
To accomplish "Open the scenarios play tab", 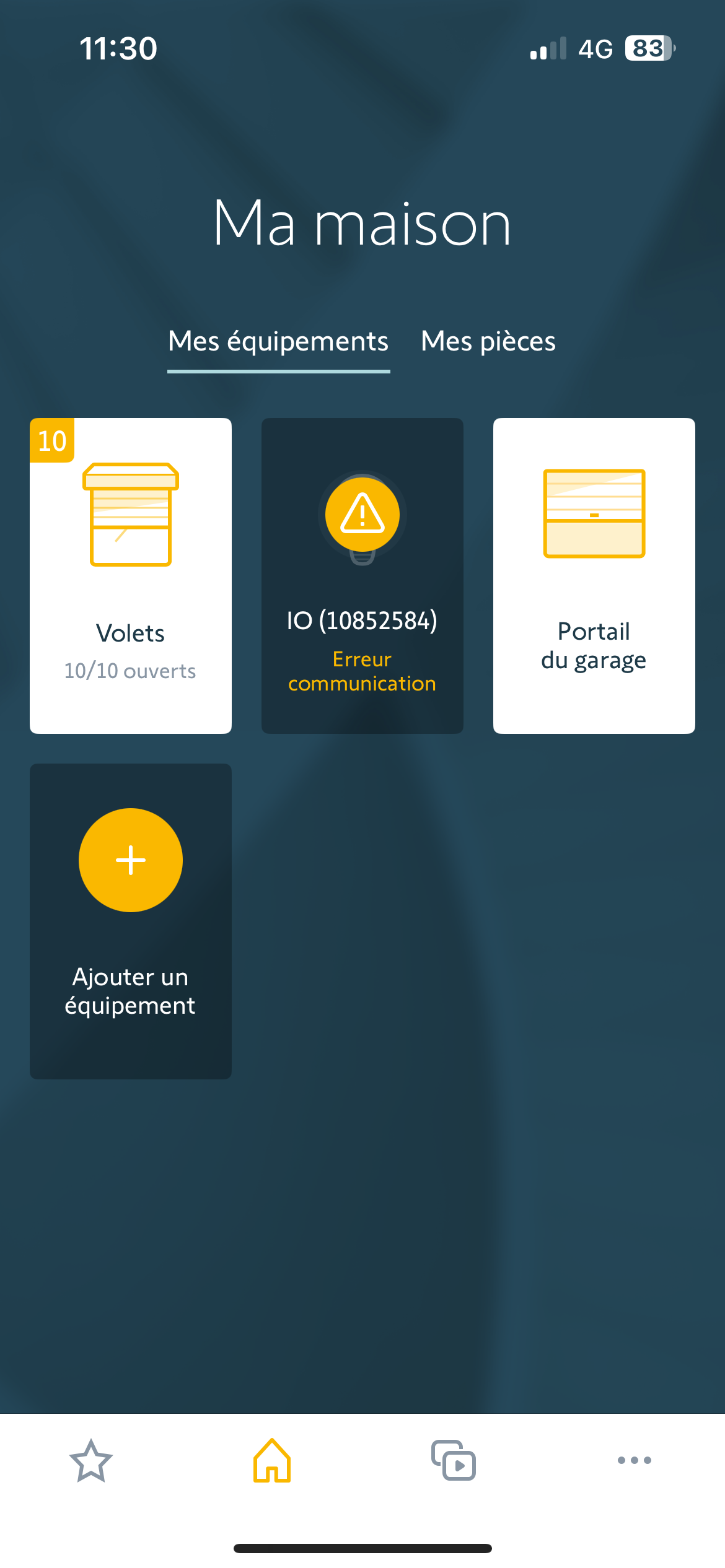I will coord(454,1460).
